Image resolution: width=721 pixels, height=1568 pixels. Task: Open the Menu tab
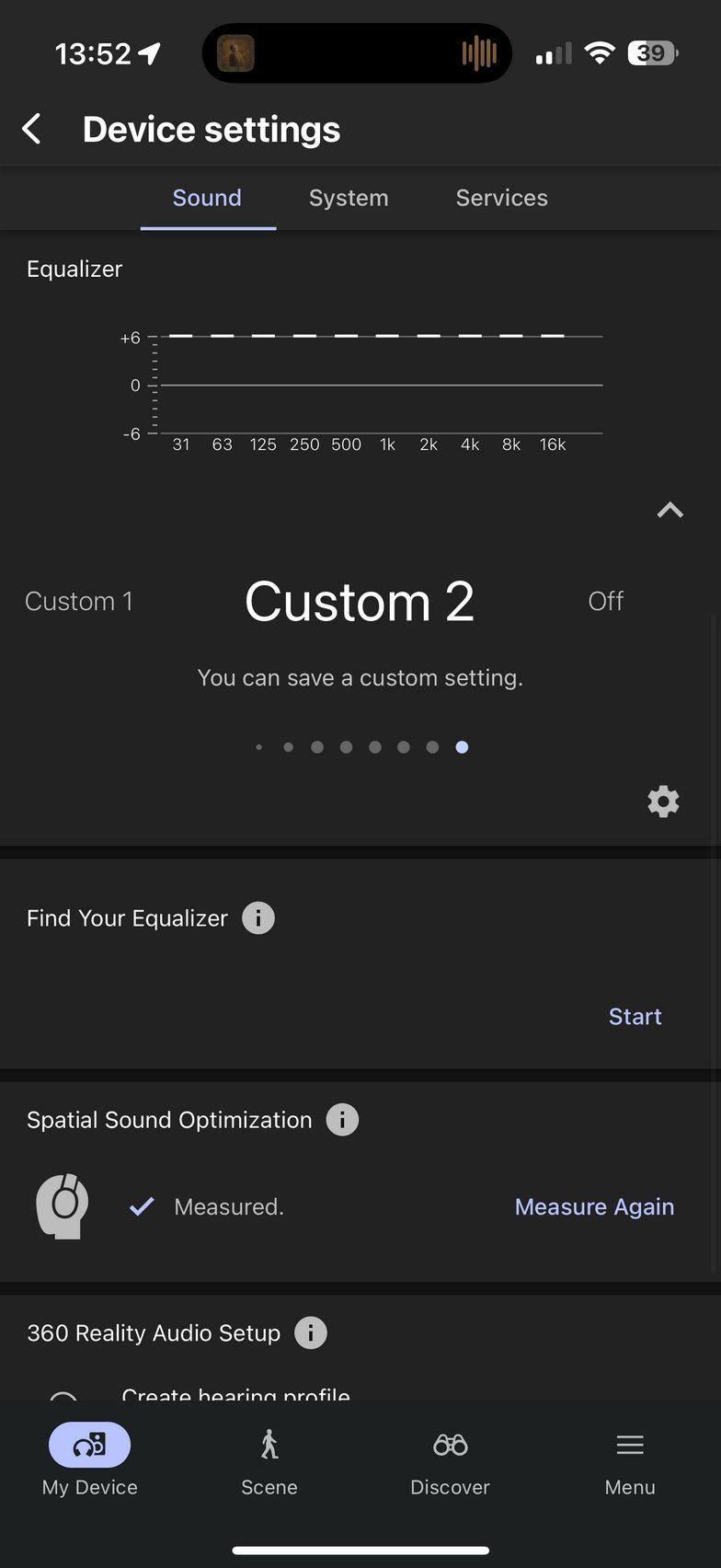pyautogui.click(x=630, y=1460)
